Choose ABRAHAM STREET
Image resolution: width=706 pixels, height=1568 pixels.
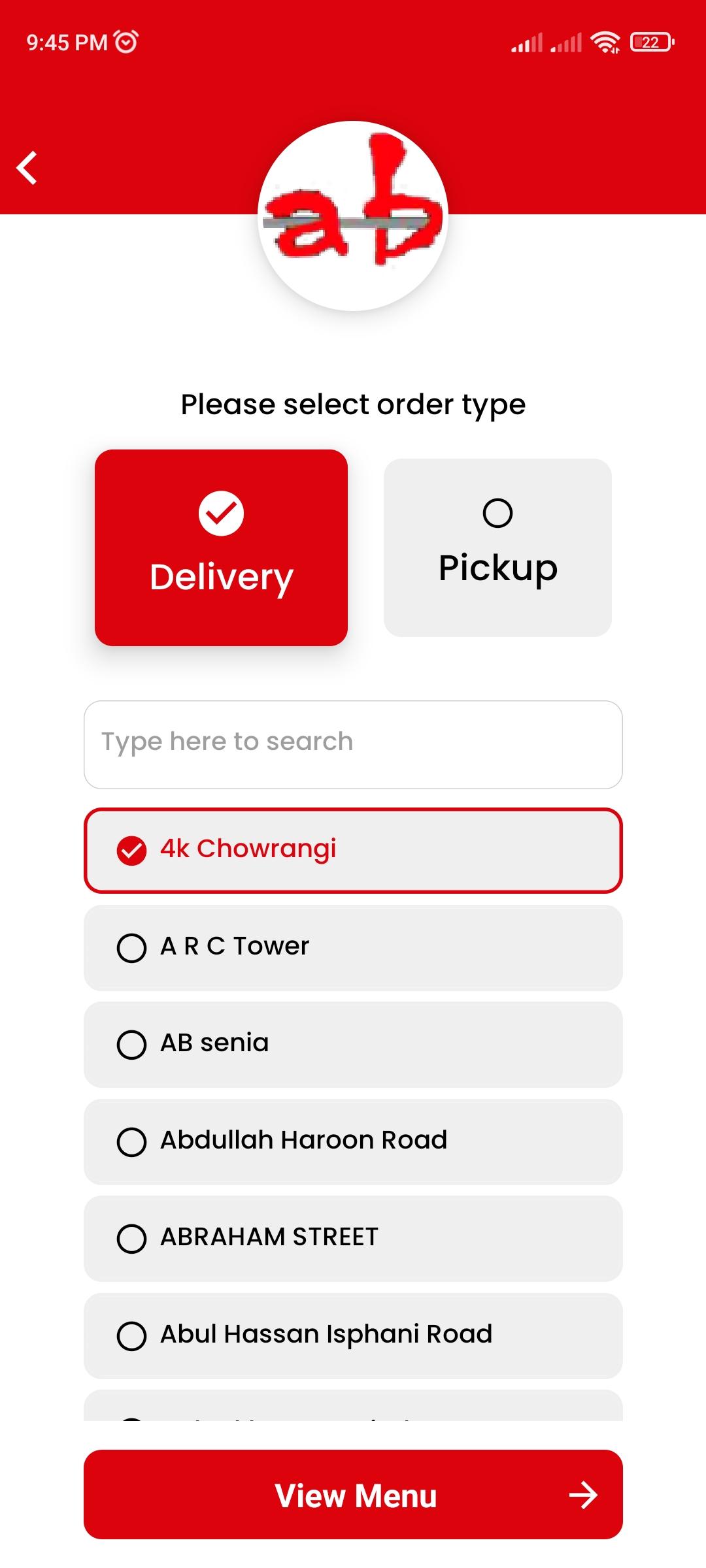click(353, 1239)
